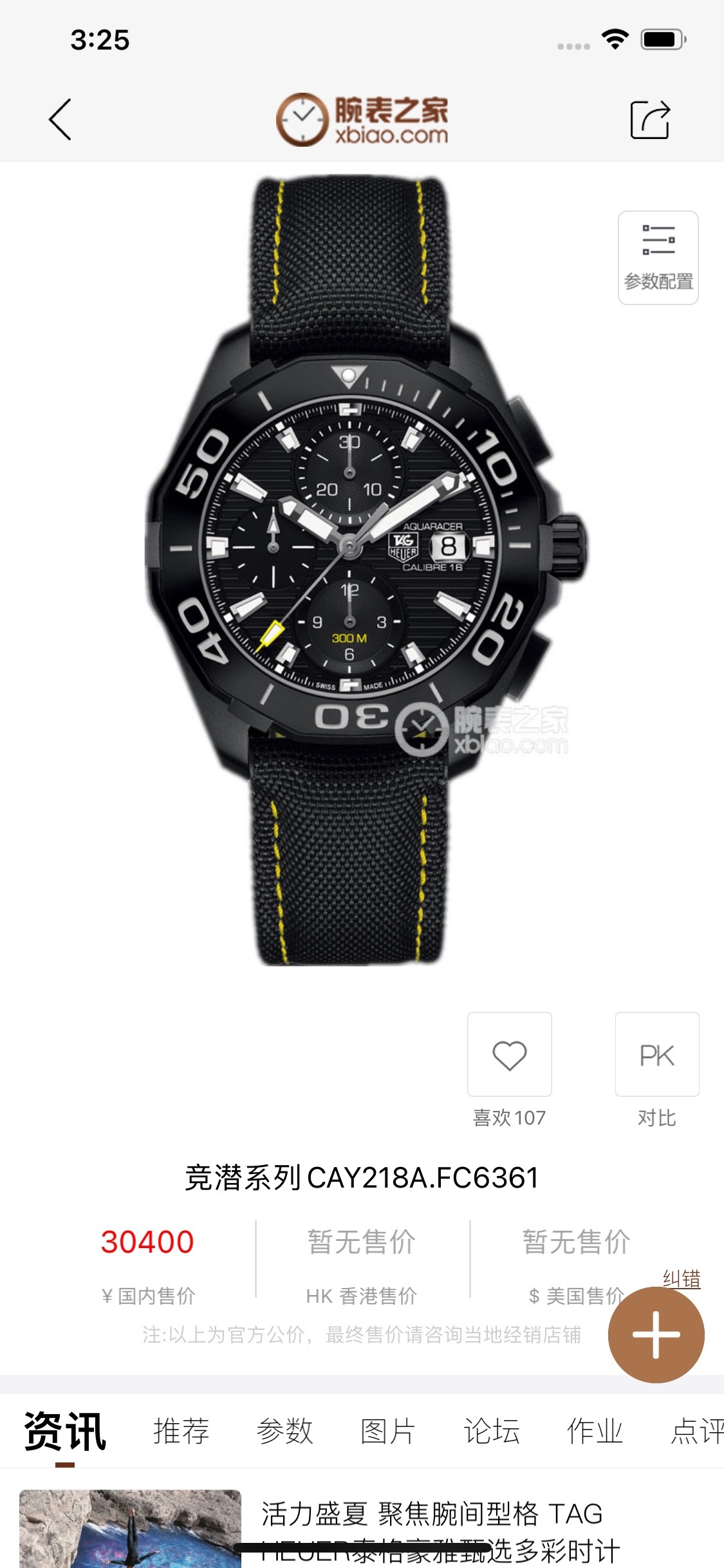View the 图片 tab

click(387, 1432)
